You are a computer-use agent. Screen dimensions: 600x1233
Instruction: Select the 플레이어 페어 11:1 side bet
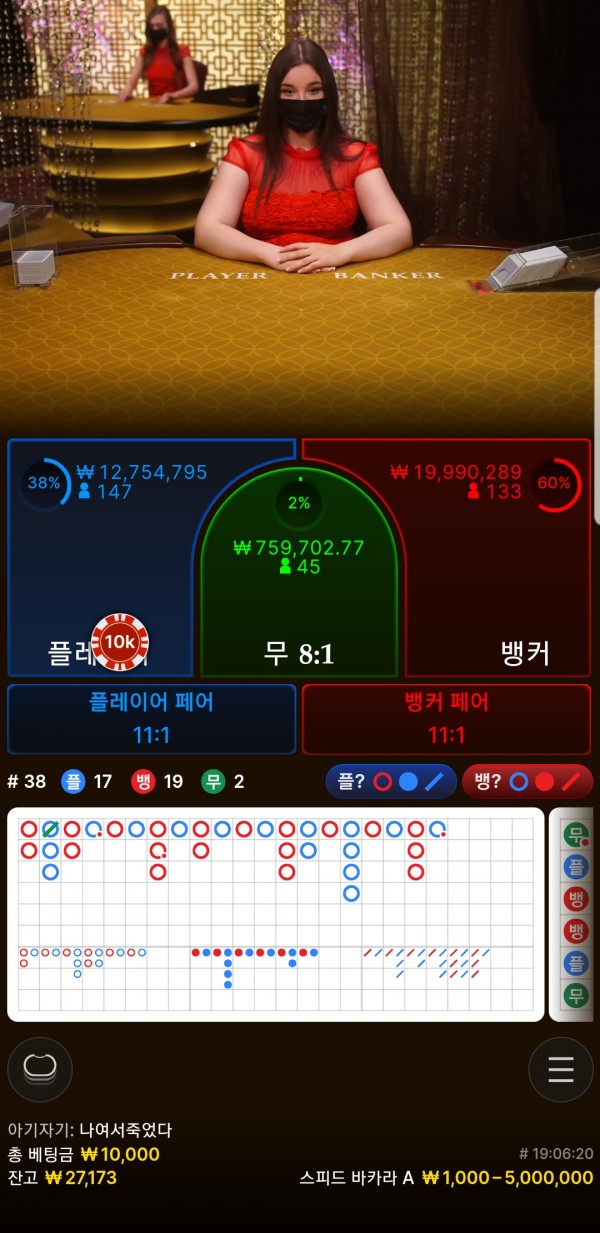point(151,718)
